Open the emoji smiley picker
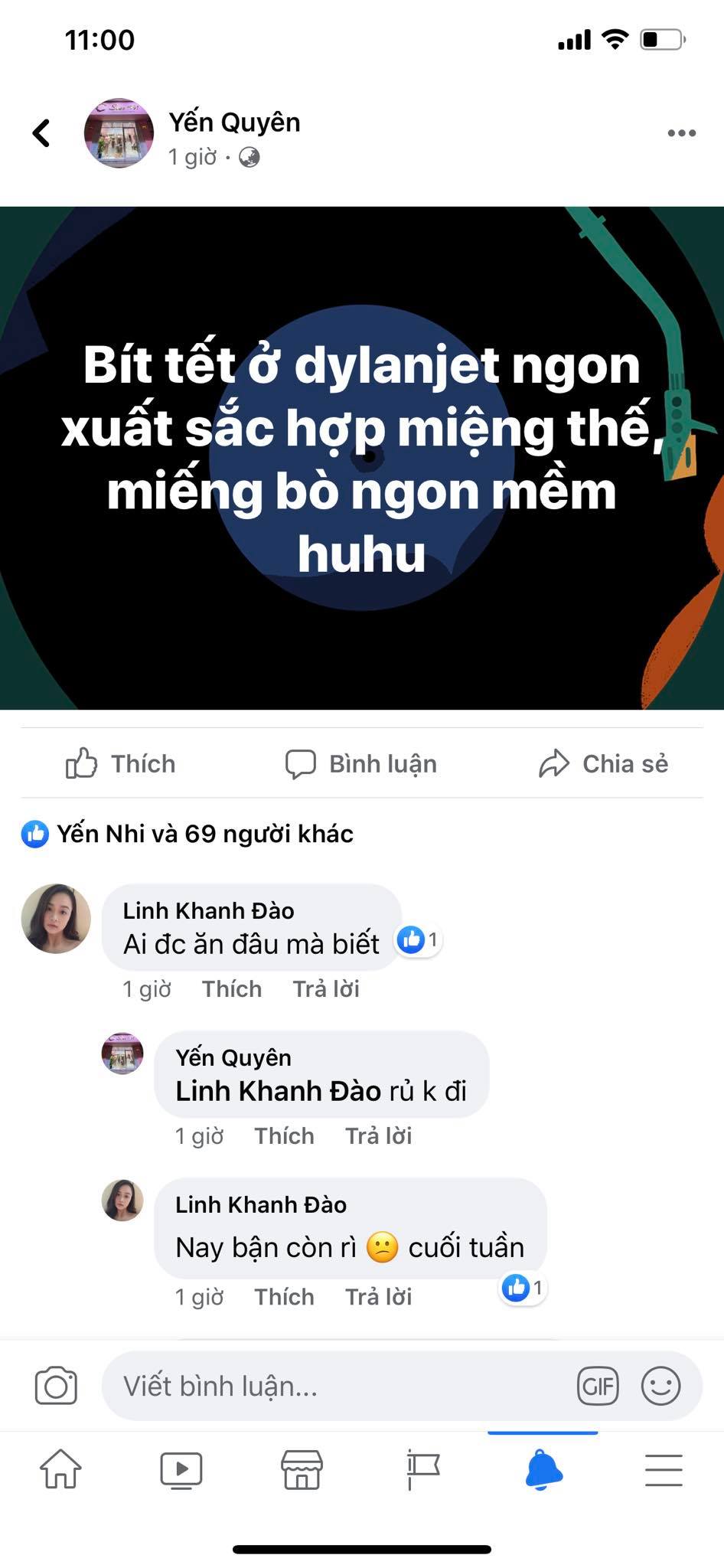Screen dimensions: 724x1568 tap(660, 1387)
